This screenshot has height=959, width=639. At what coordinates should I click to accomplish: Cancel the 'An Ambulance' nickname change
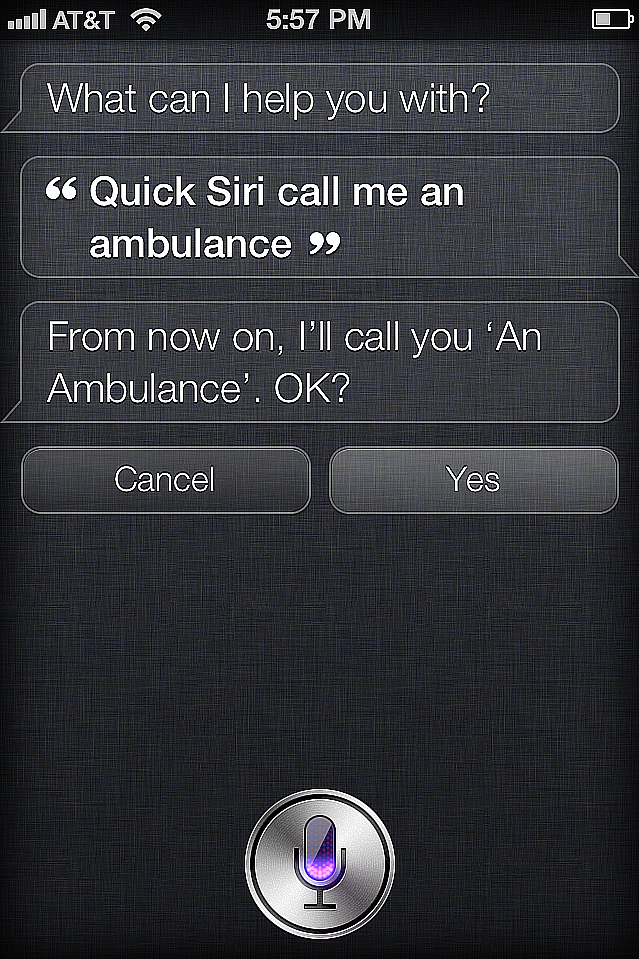pyautogui.click(x=165, y=480)
